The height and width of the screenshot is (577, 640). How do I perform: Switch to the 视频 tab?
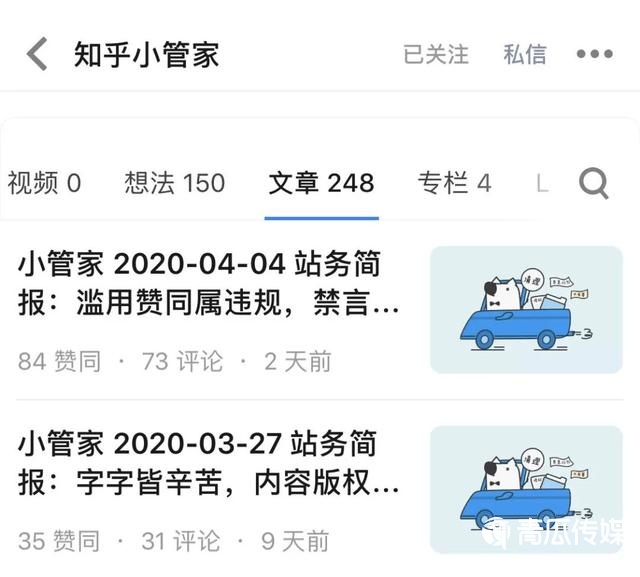pyautogui.click(x=44, y=183)
